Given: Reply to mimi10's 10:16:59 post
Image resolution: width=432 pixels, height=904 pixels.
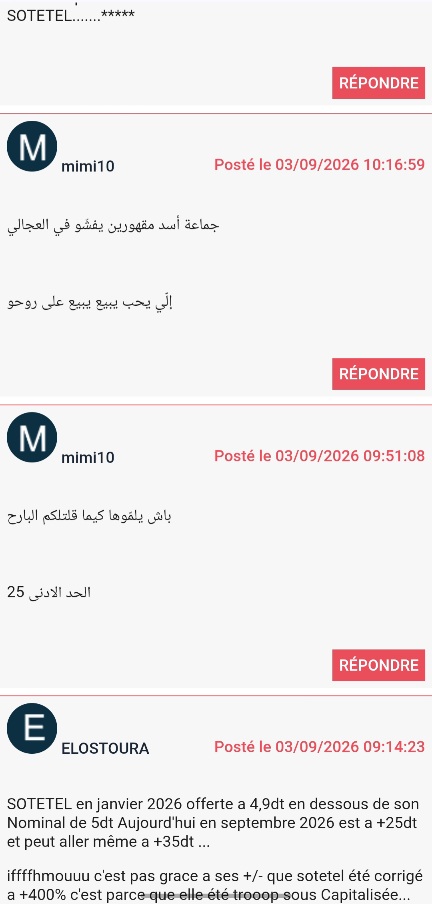Looking at the screenshot, I should (378, 374).
